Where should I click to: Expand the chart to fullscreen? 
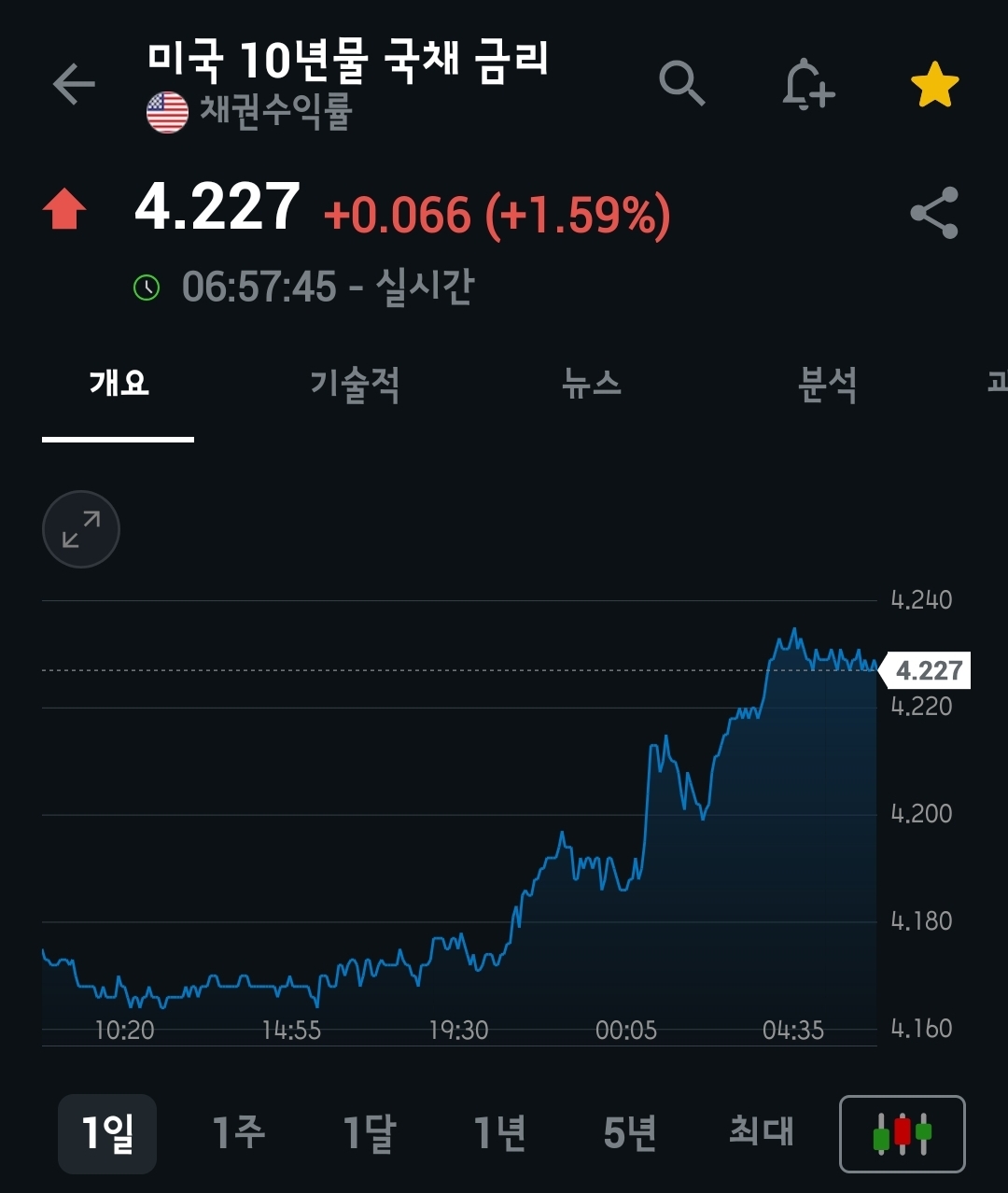pos(81,529)
